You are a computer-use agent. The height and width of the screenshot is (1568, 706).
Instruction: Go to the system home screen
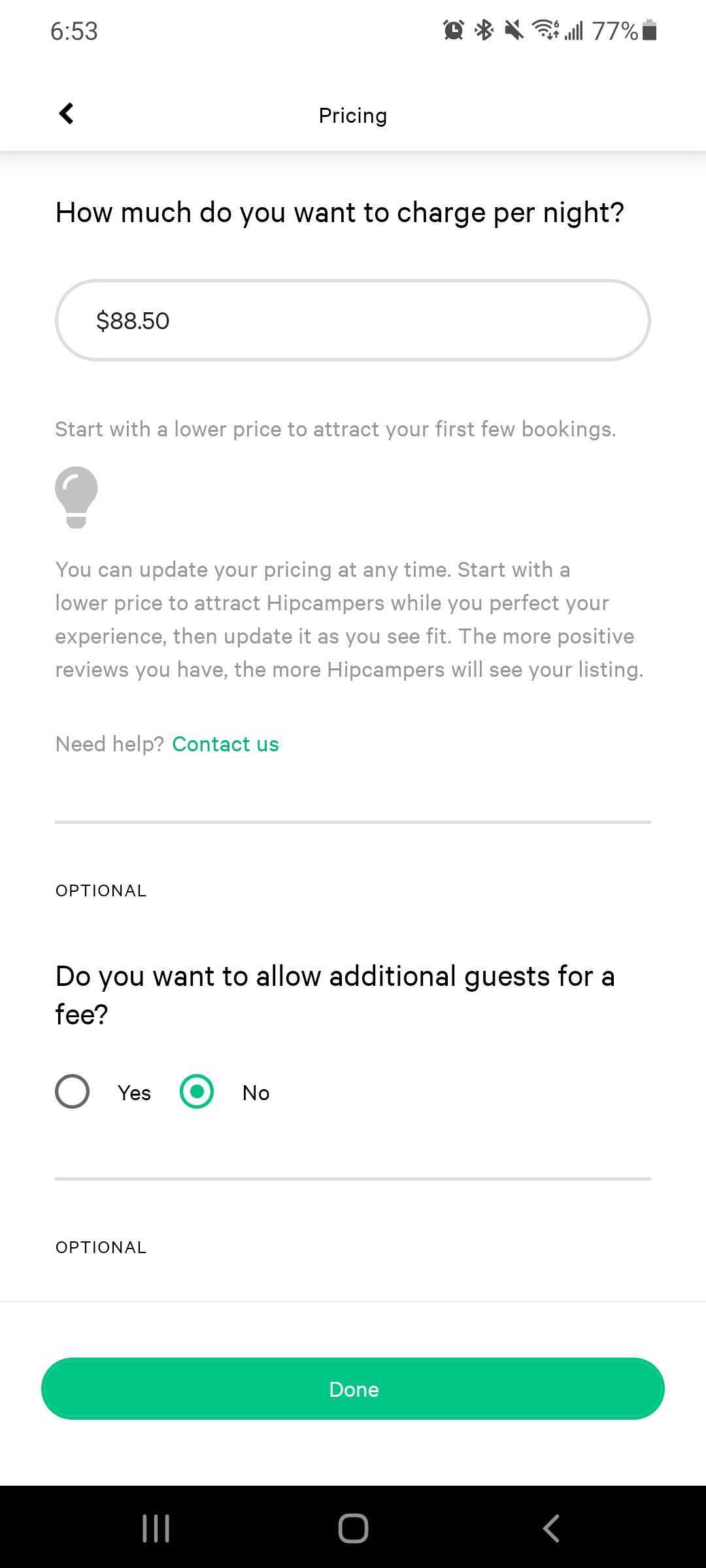pyautogui.click(x=353, y=1528)
